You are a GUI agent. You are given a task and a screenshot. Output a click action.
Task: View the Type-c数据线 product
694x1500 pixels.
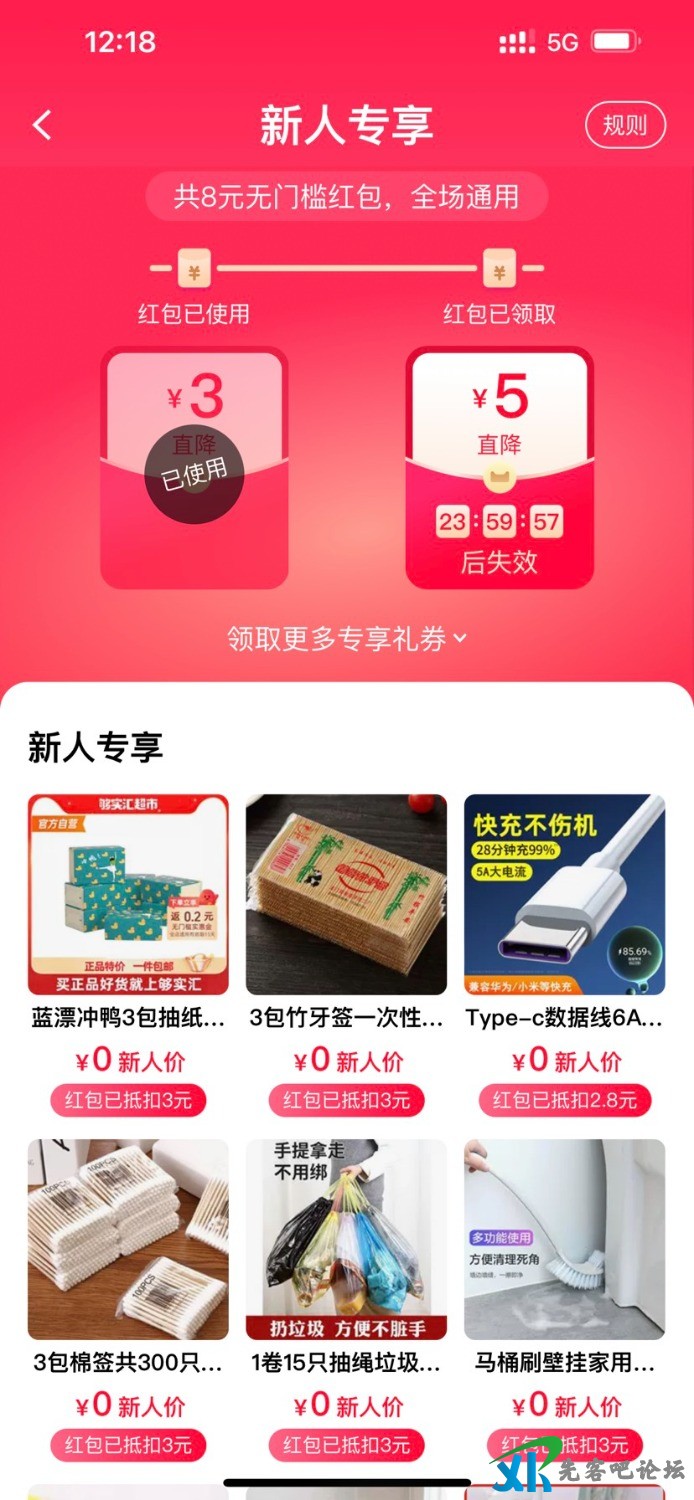tap(564, 895)
